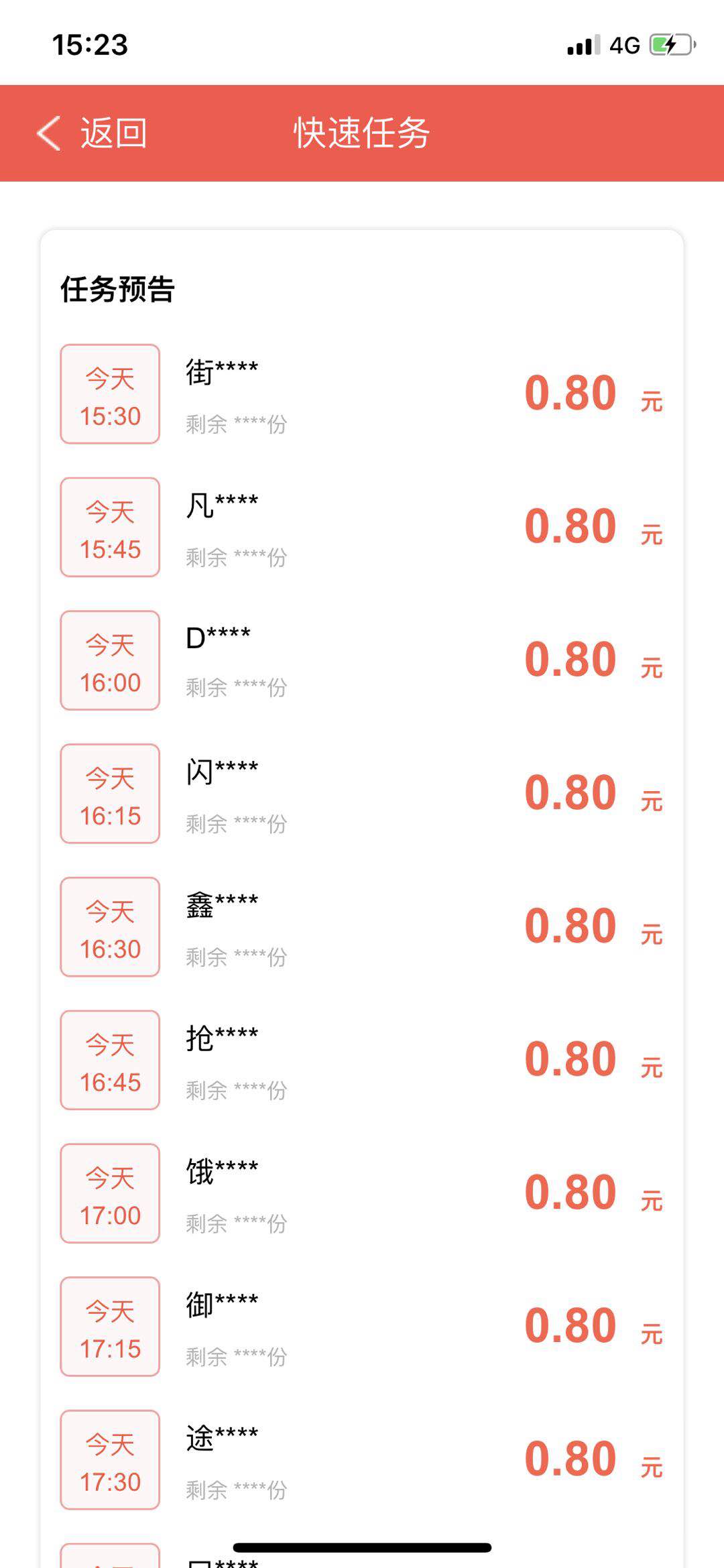This screenshot has height=1568, width=724.
Task: Open the 16:15 task 闪****
Action: [x=362, y=794]
